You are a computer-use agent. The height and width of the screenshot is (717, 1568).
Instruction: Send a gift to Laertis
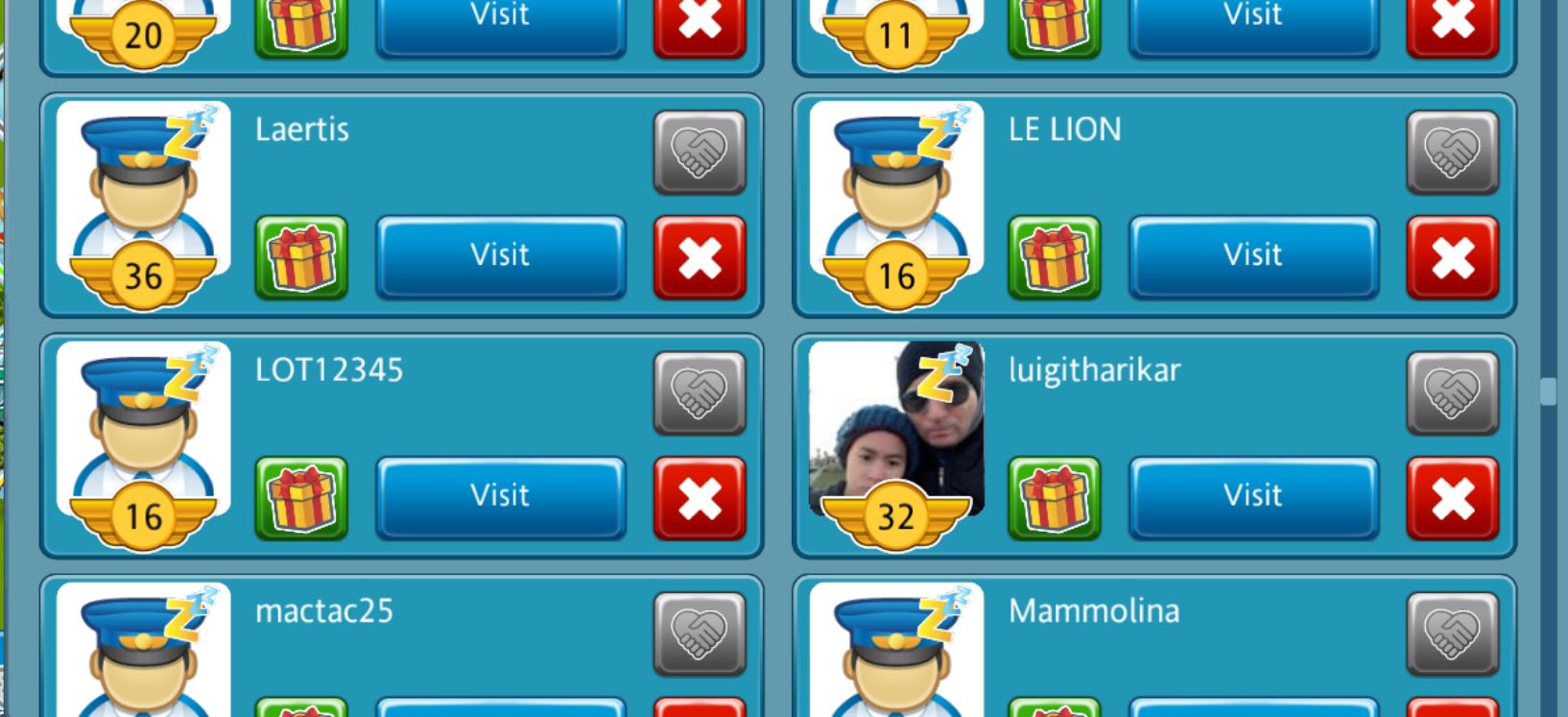point(301,257)
